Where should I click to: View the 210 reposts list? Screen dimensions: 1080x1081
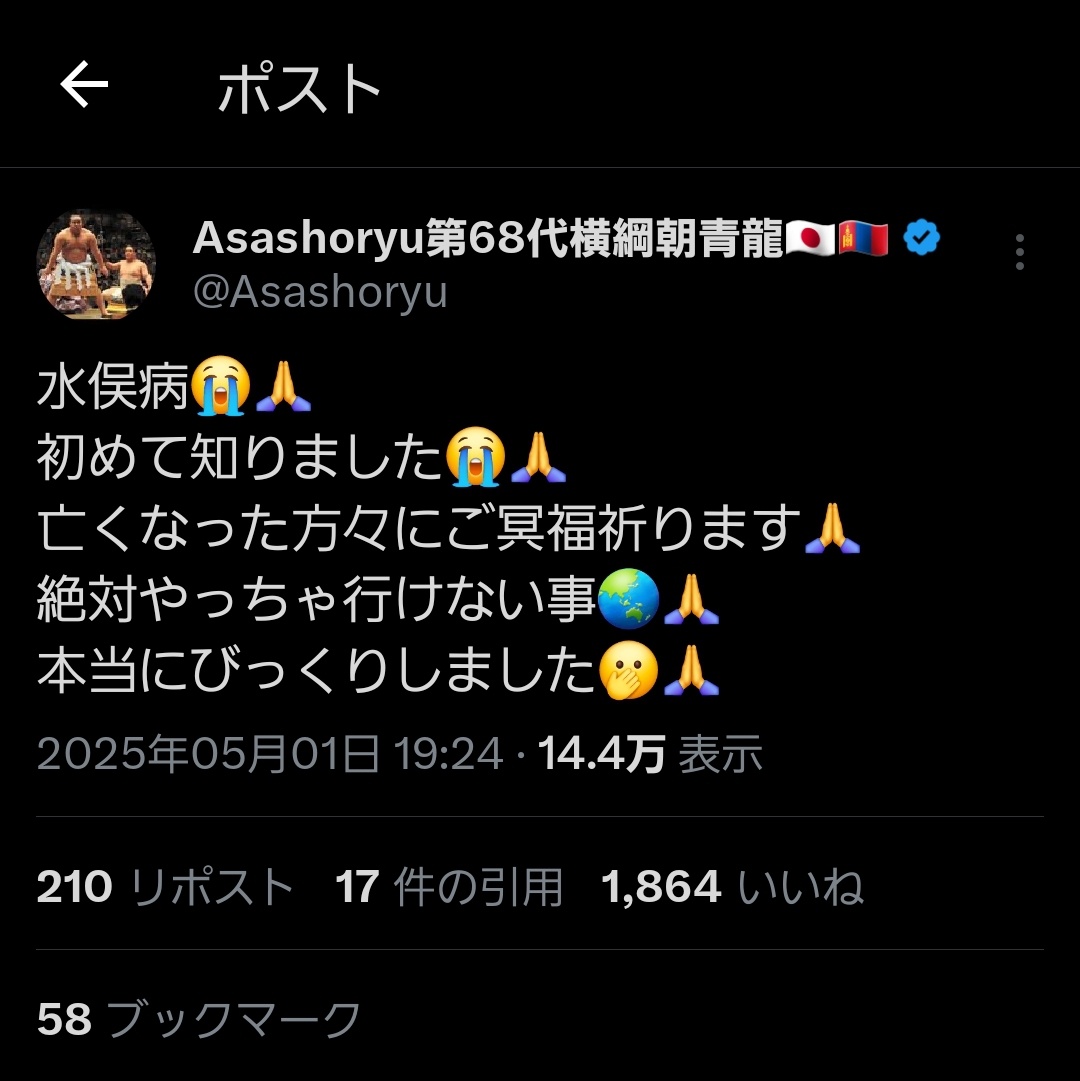tap(165, 887)
